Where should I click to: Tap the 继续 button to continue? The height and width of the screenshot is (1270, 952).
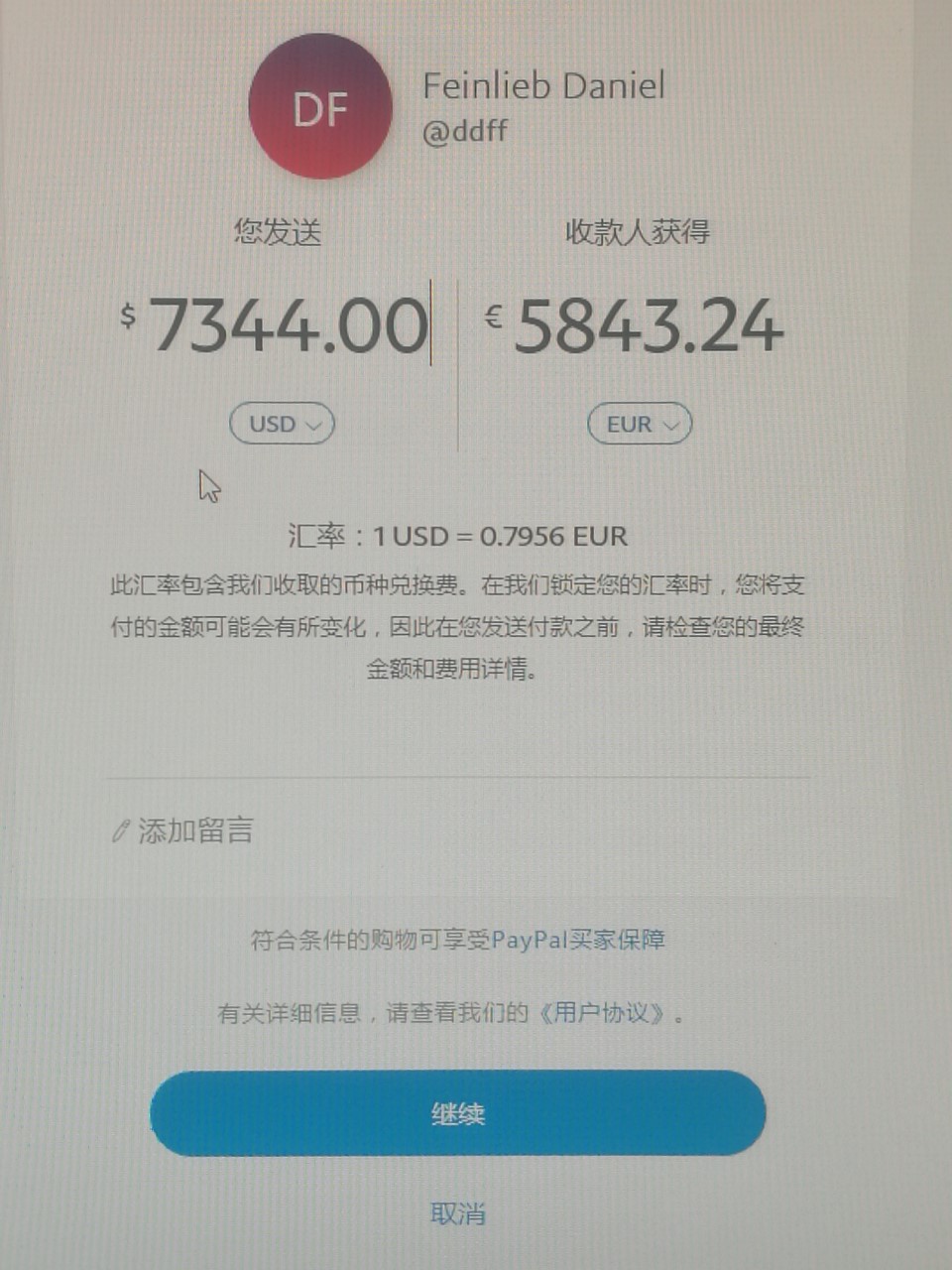(x=457, y=1113)
